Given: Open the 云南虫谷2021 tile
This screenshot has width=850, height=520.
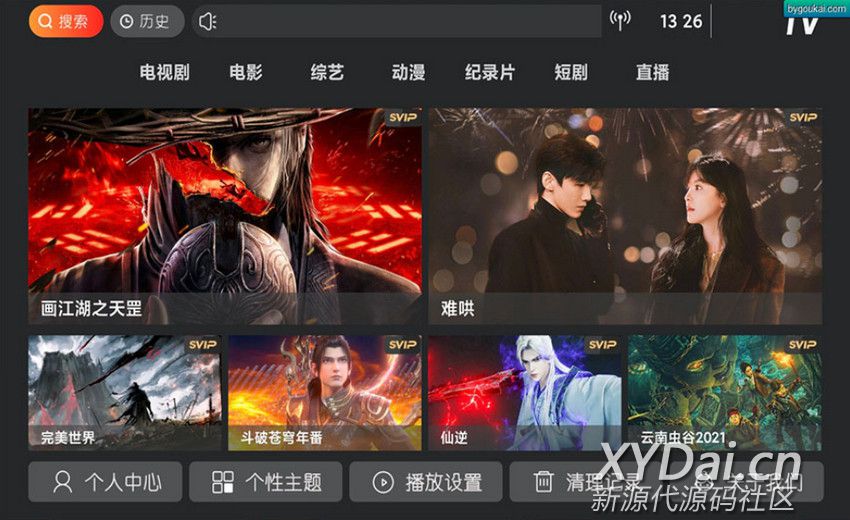Looking at the screenshot, I should (x=724, y=392).
